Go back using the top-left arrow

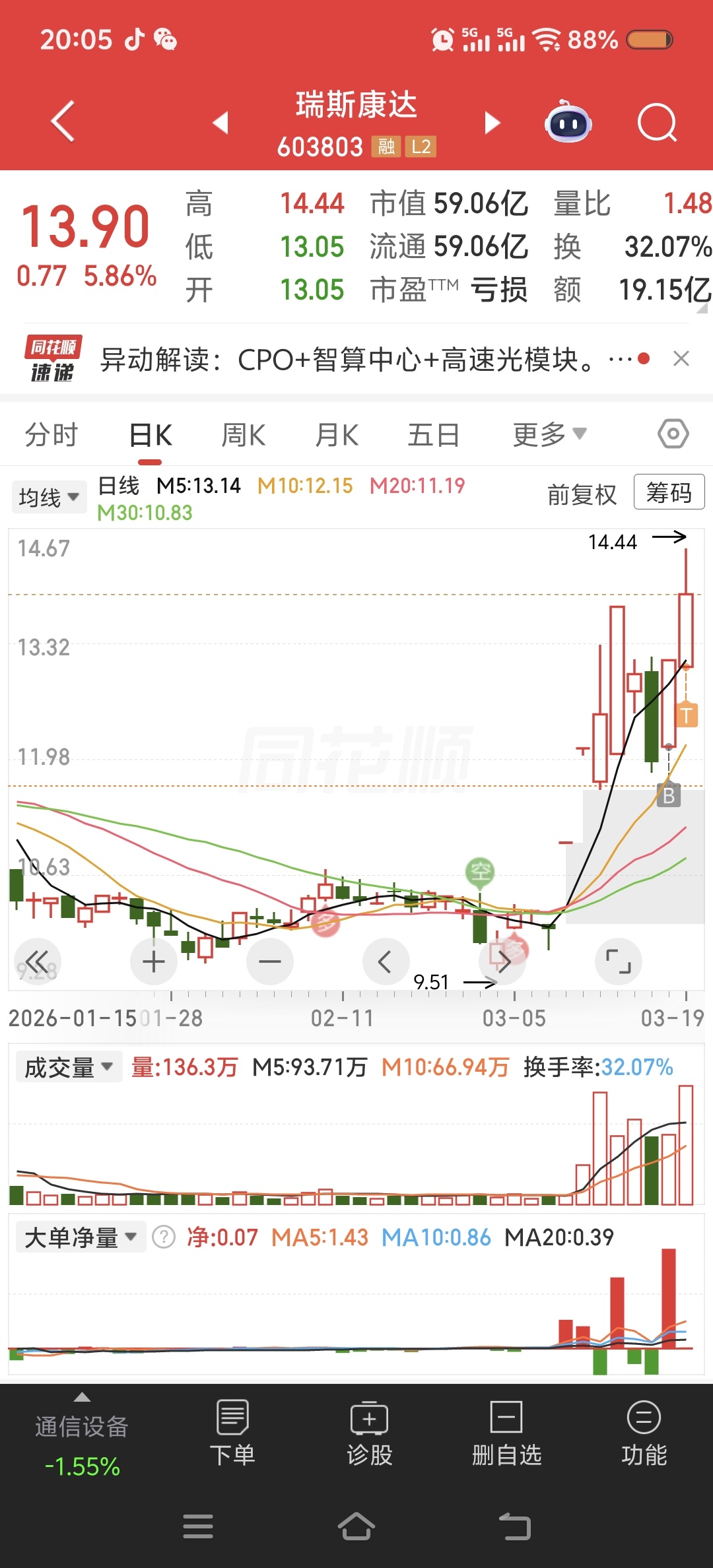(x=63, y=121)
